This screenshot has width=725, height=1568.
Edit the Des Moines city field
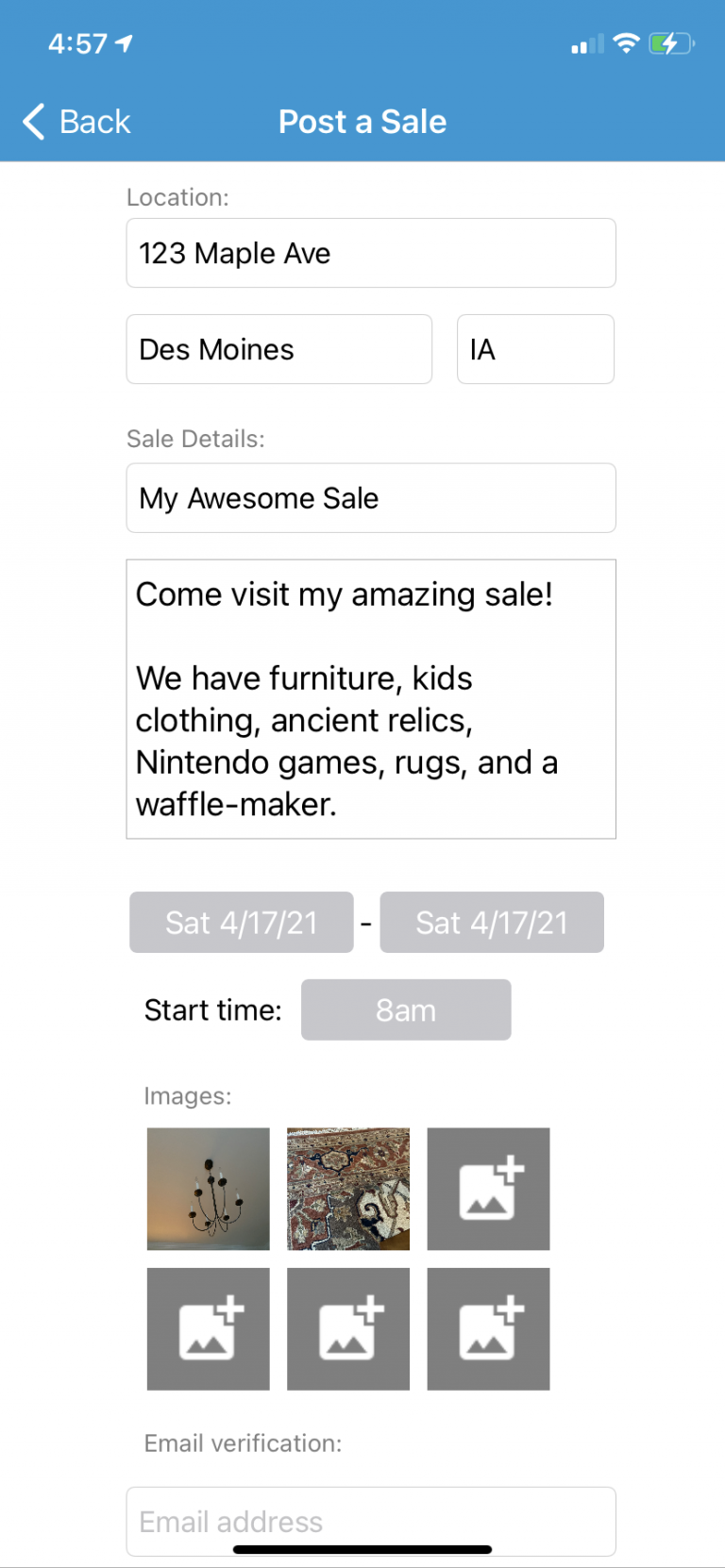pyautogui.click(x=278, y=349)
